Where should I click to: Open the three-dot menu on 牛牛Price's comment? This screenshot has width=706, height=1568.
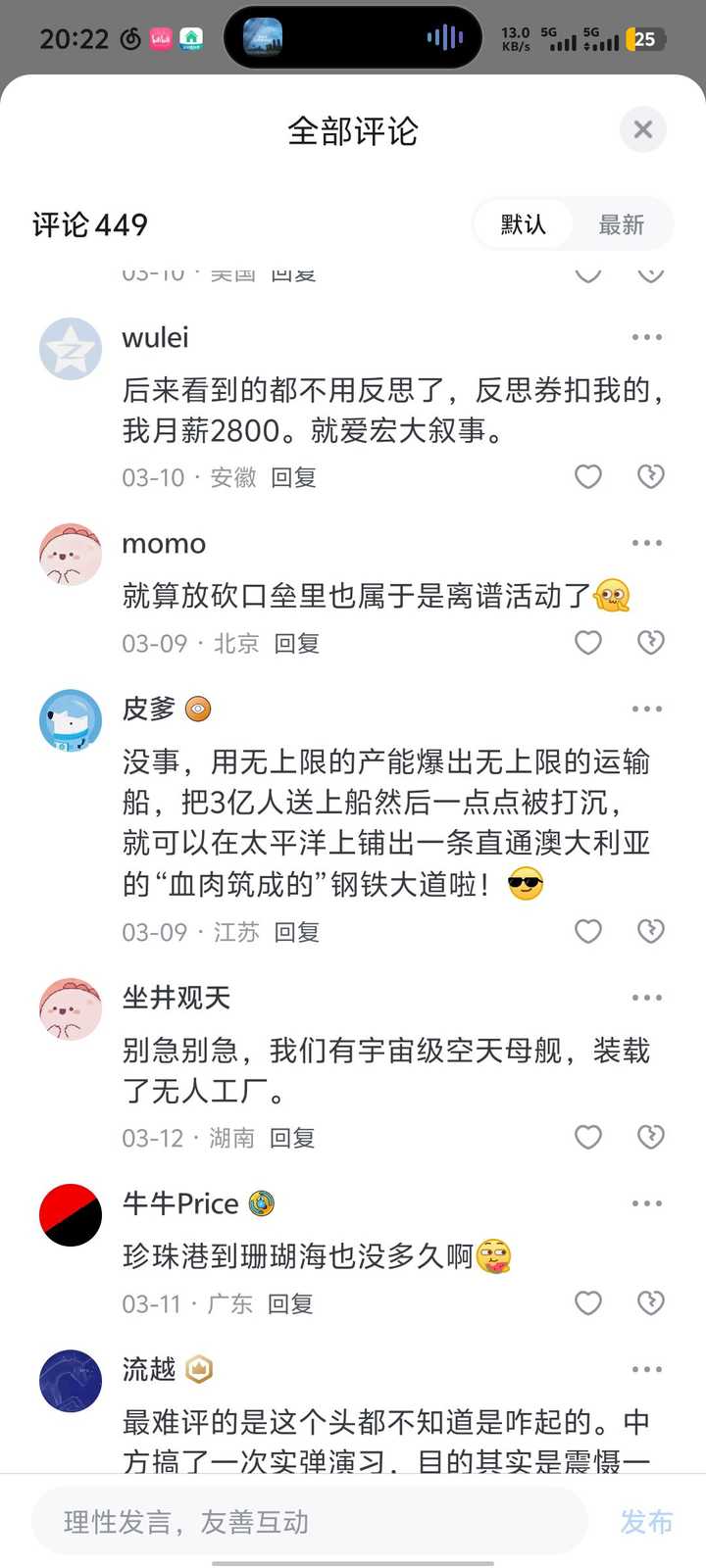(x=647, y=1203)
